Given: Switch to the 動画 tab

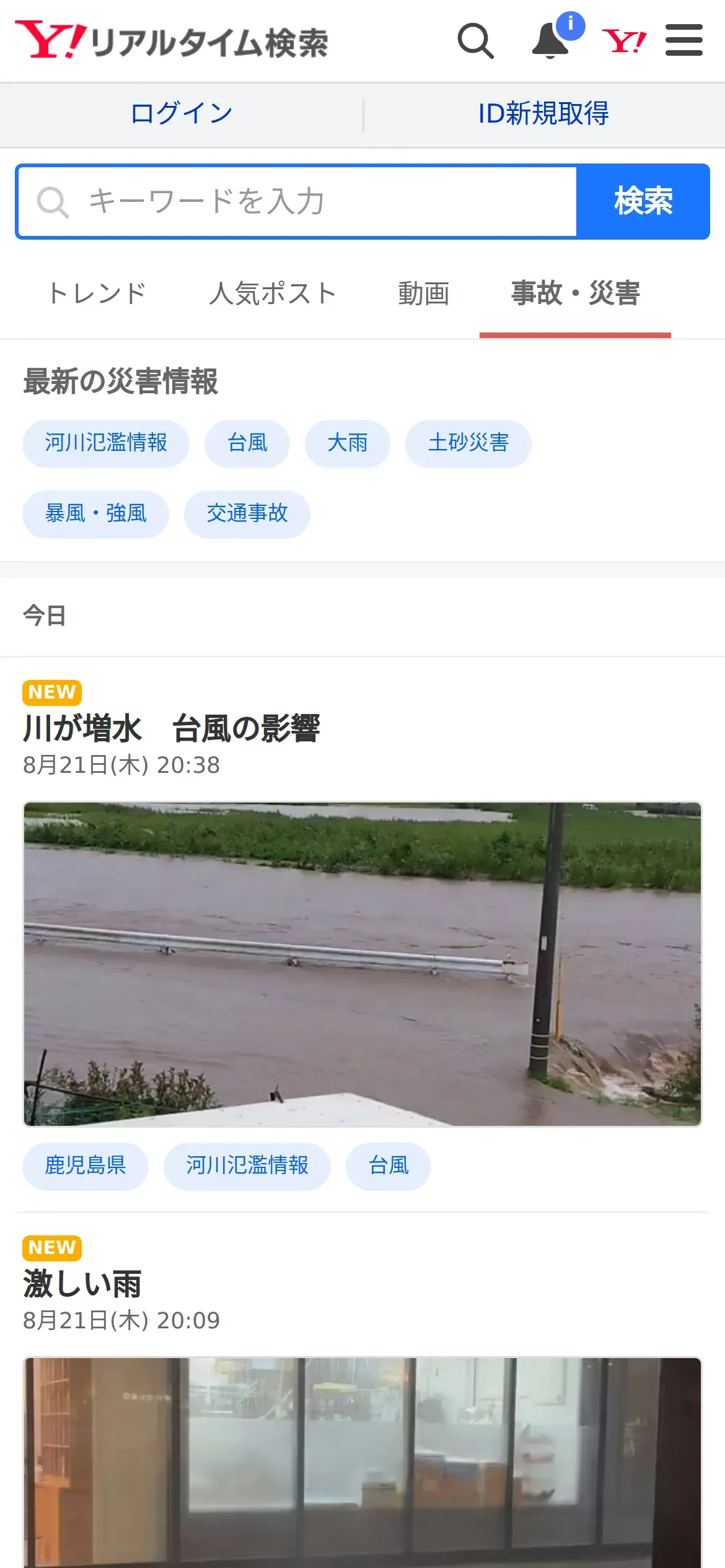Looking at the screenshot, I should tap(424, 294).
